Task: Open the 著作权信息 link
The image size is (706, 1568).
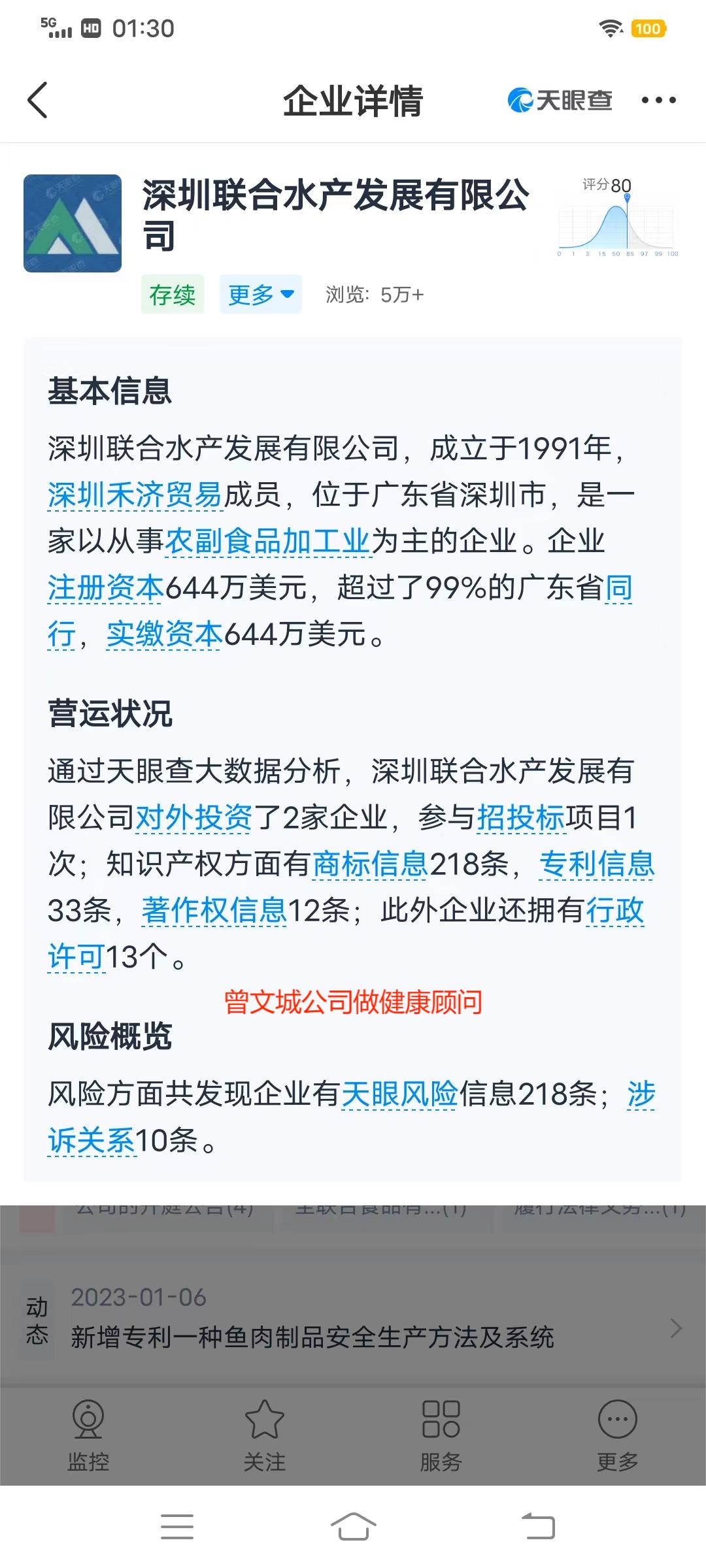Action: [x=214, y=910]
